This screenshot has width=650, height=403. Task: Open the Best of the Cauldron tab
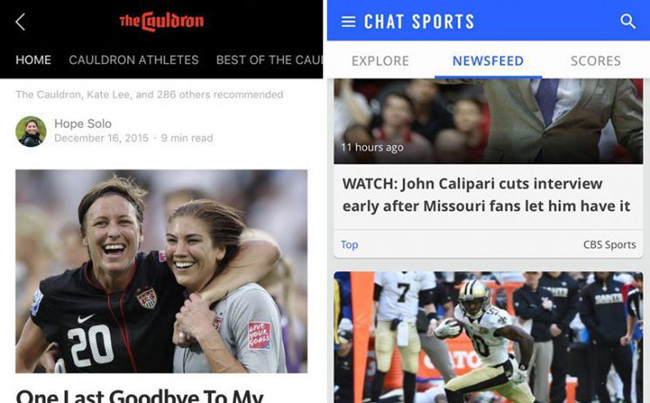pyautogui.click(x=268, y=60)
